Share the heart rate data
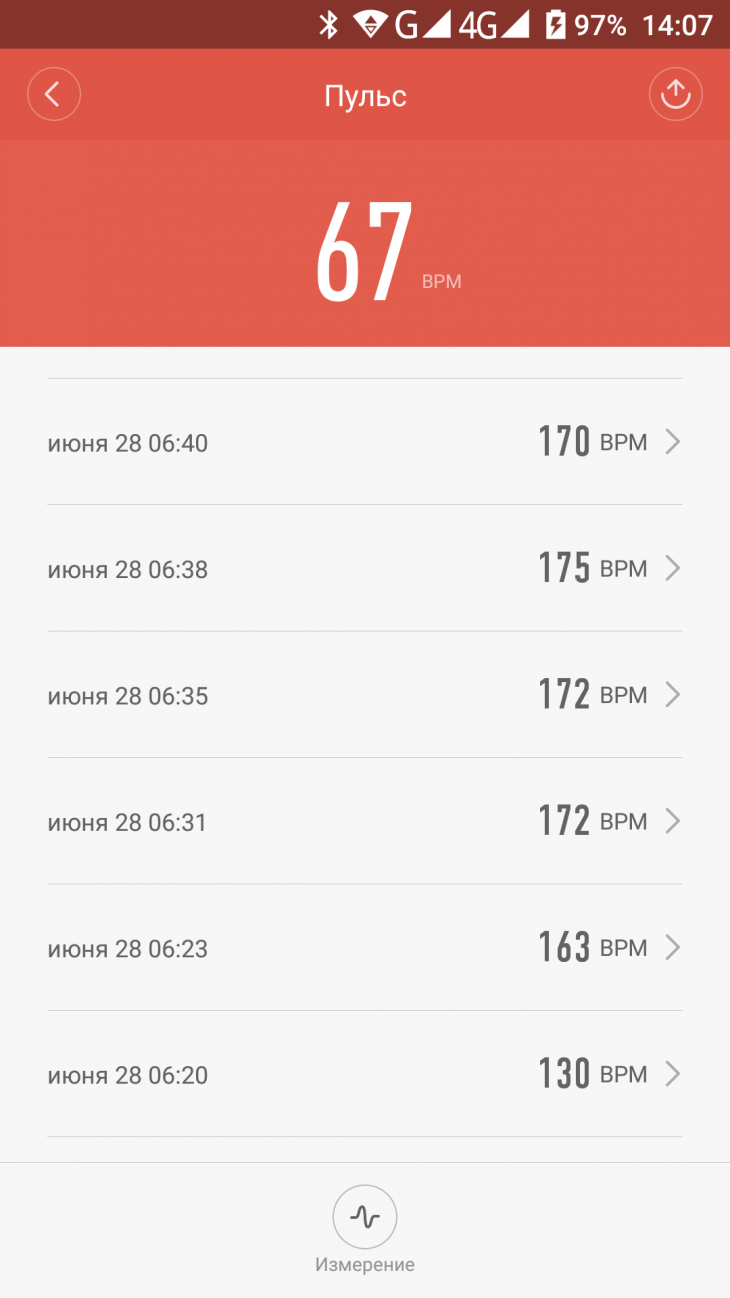This screenshot has width=730, height=1298. [x=676, y=95]
